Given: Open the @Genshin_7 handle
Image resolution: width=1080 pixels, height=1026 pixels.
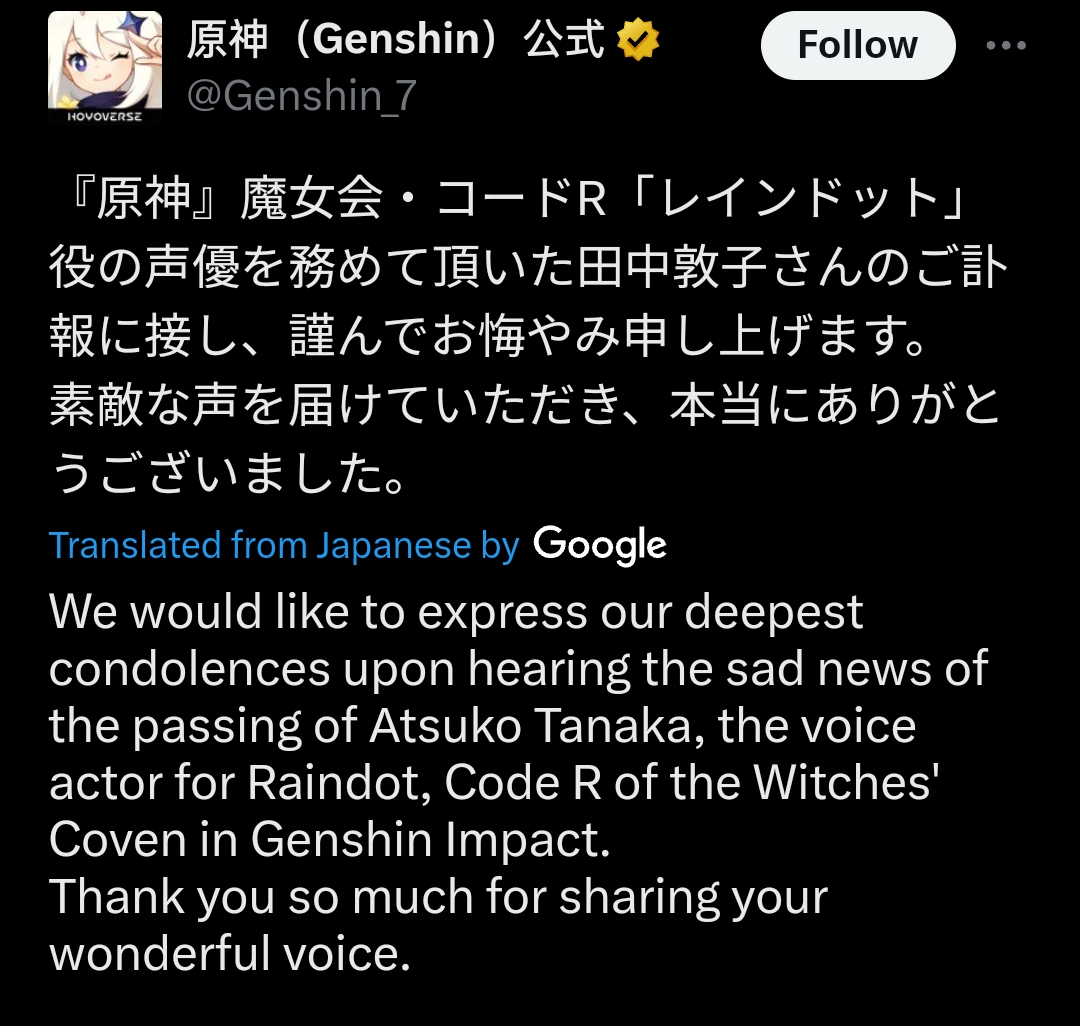Looking at the screenshot, I should [302, 96].
